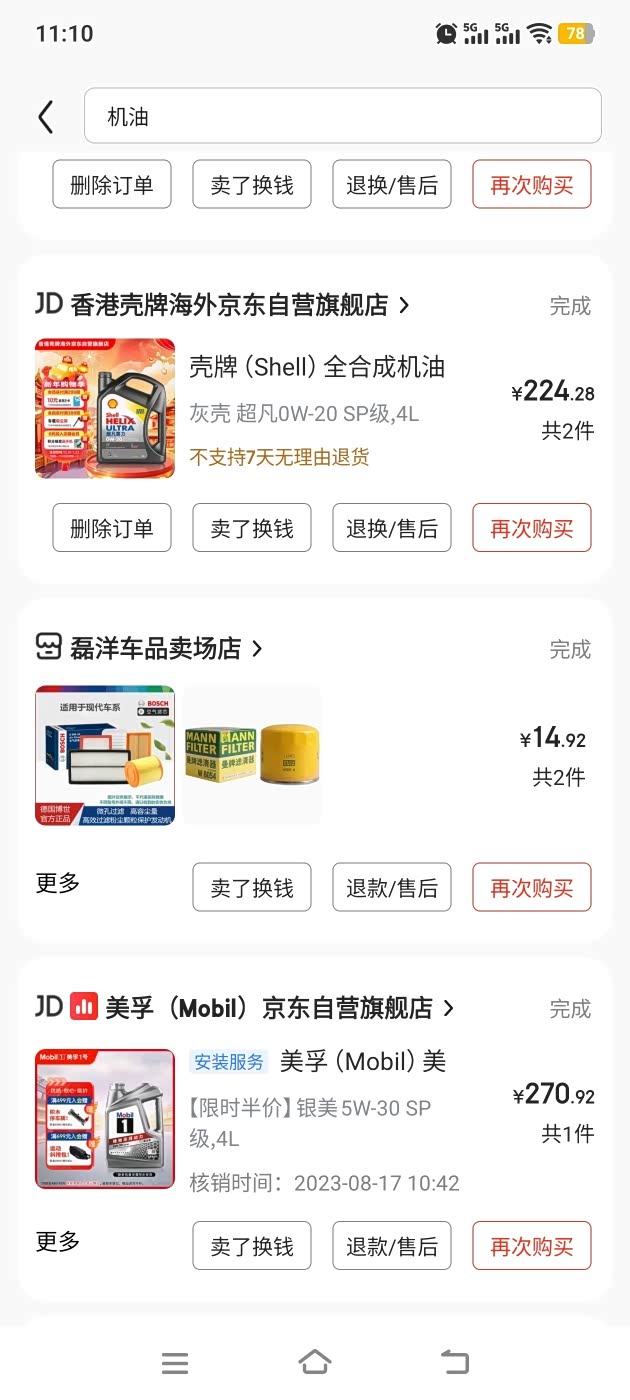Screen dimensions: 630x1400
Task: Expand 更多 options for the 磊洋车品卖场店 order
Action: click(58, 884)
